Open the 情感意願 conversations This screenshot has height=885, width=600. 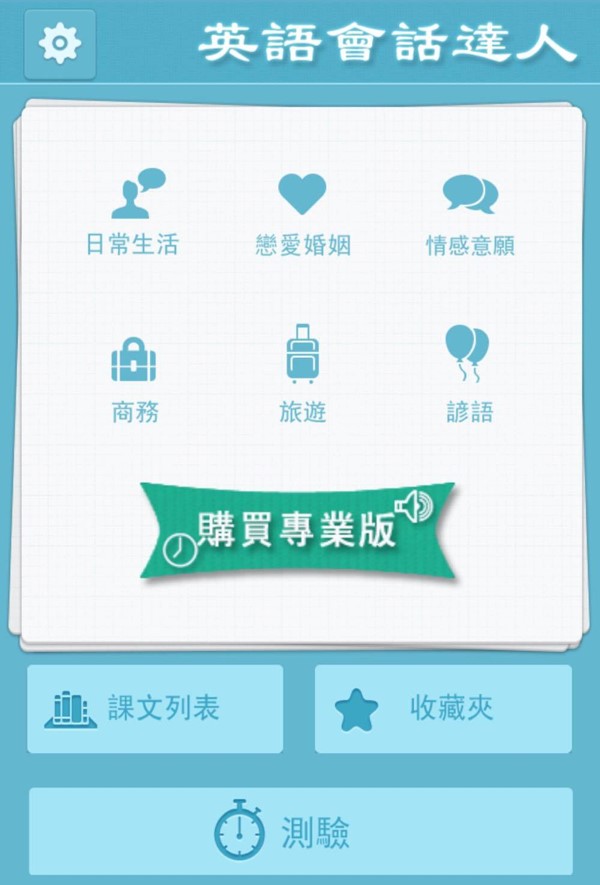click(x=470, y=212)
